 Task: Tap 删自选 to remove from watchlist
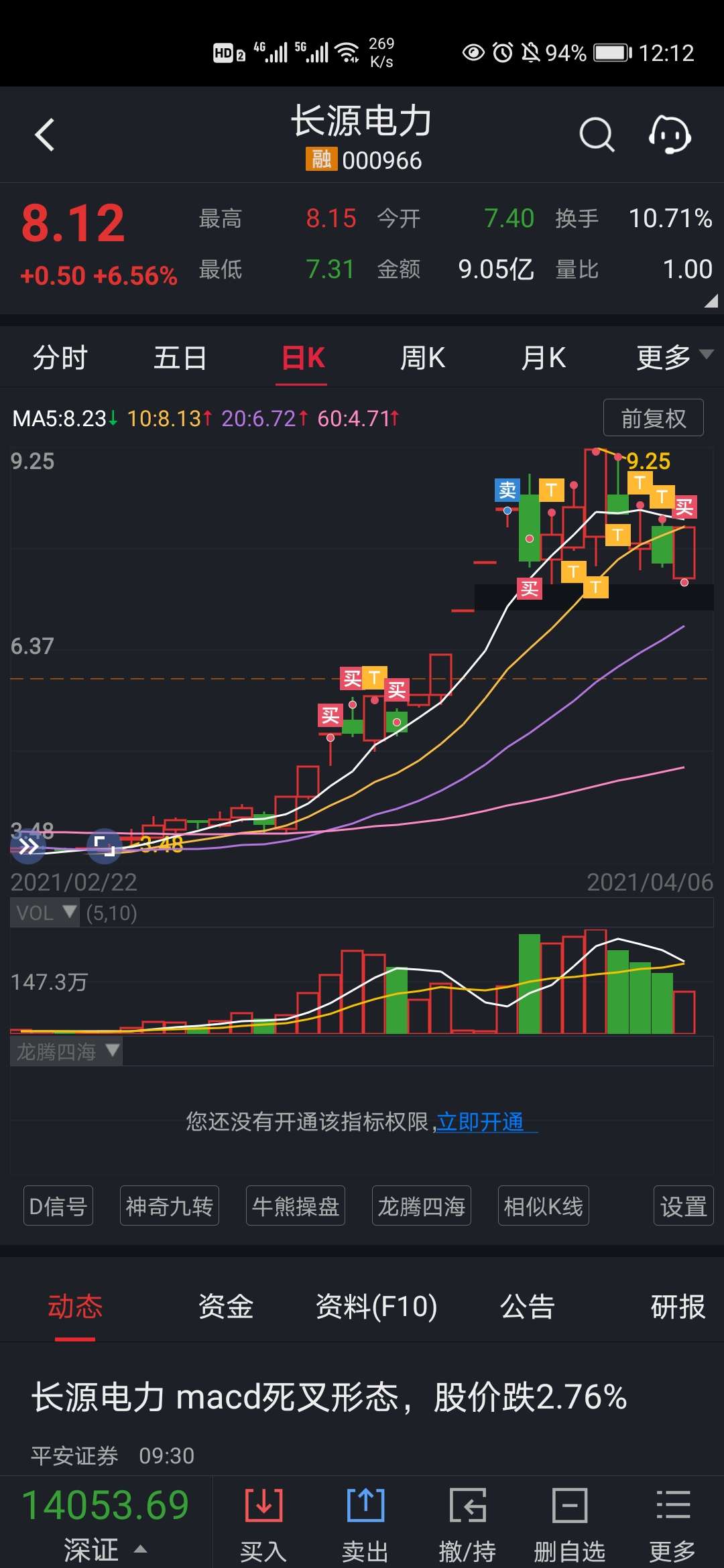click(x=571, y=1506)
